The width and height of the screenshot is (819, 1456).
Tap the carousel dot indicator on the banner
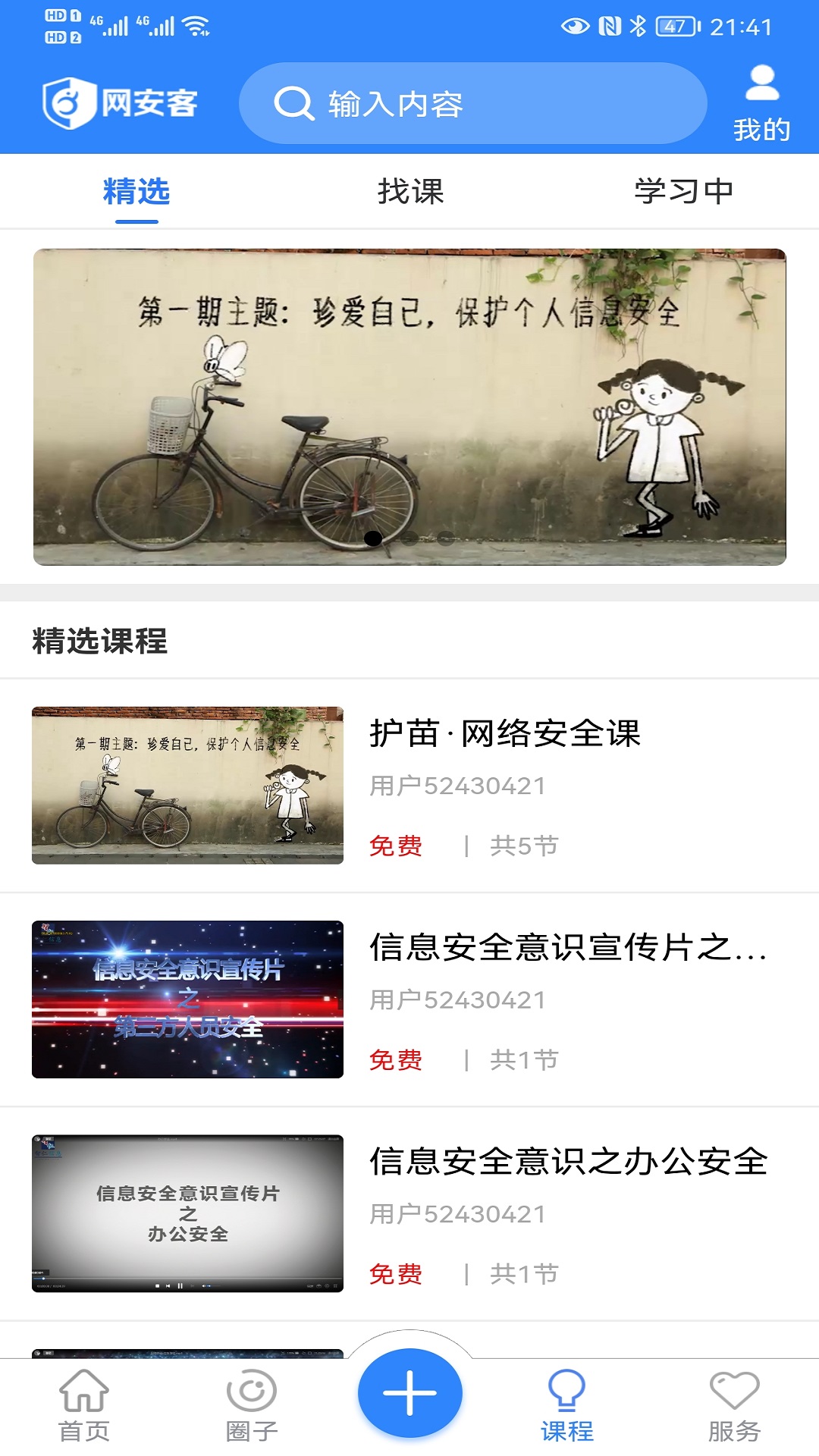(x=409, y=538)
